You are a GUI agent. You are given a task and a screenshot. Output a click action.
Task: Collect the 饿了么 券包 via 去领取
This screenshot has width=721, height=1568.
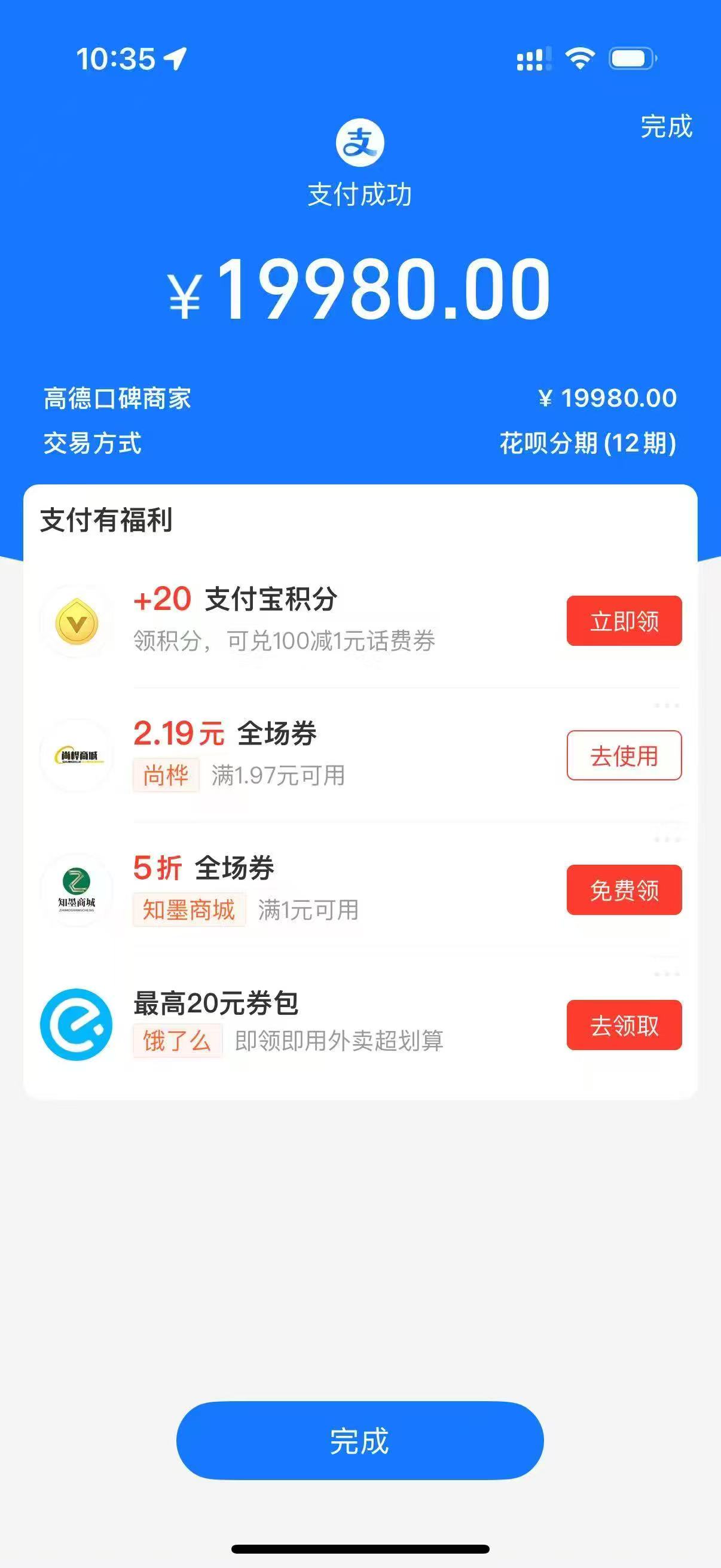pos(624,1024)
